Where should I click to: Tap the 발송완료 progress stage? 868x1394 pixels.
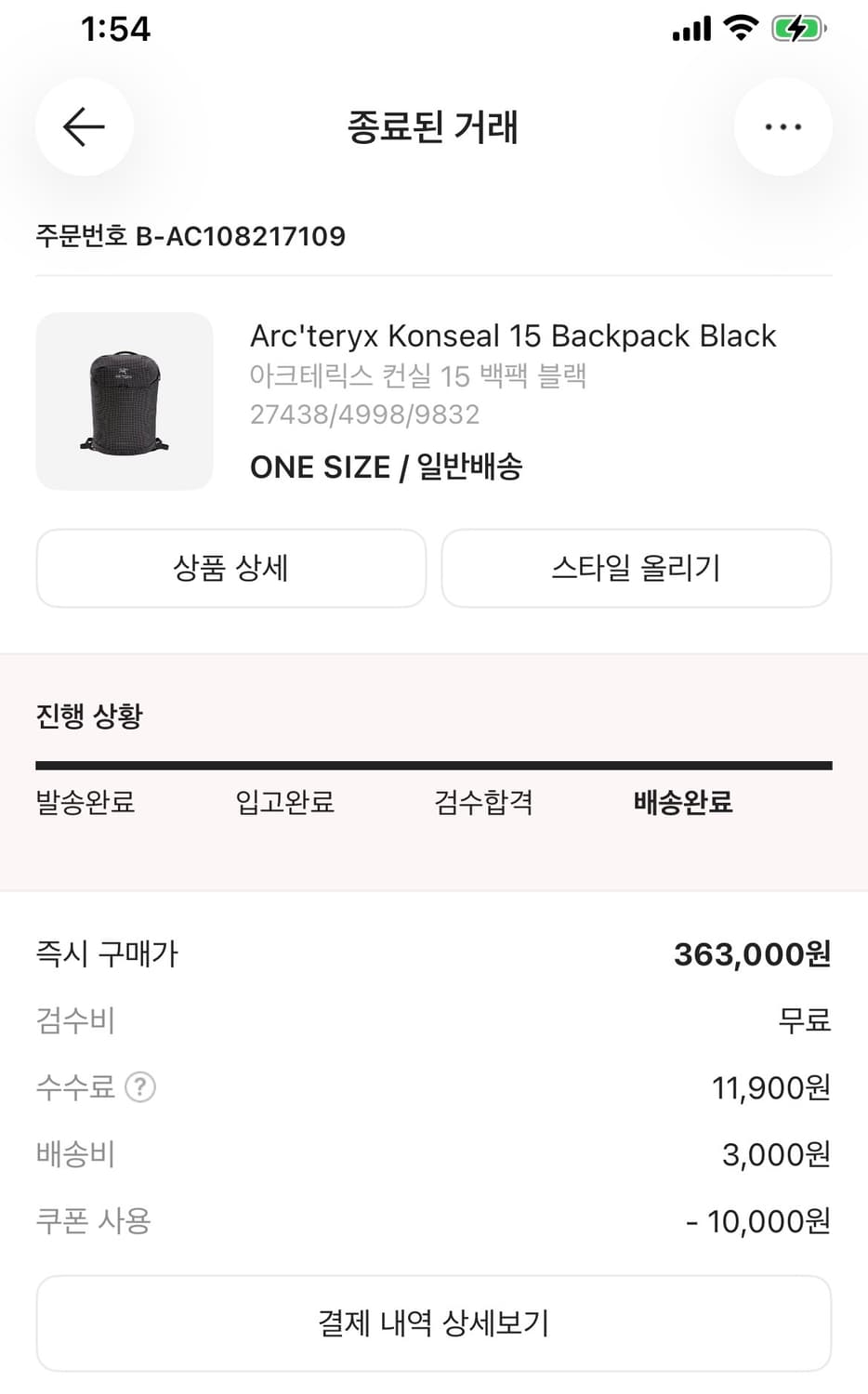point(85,803)
